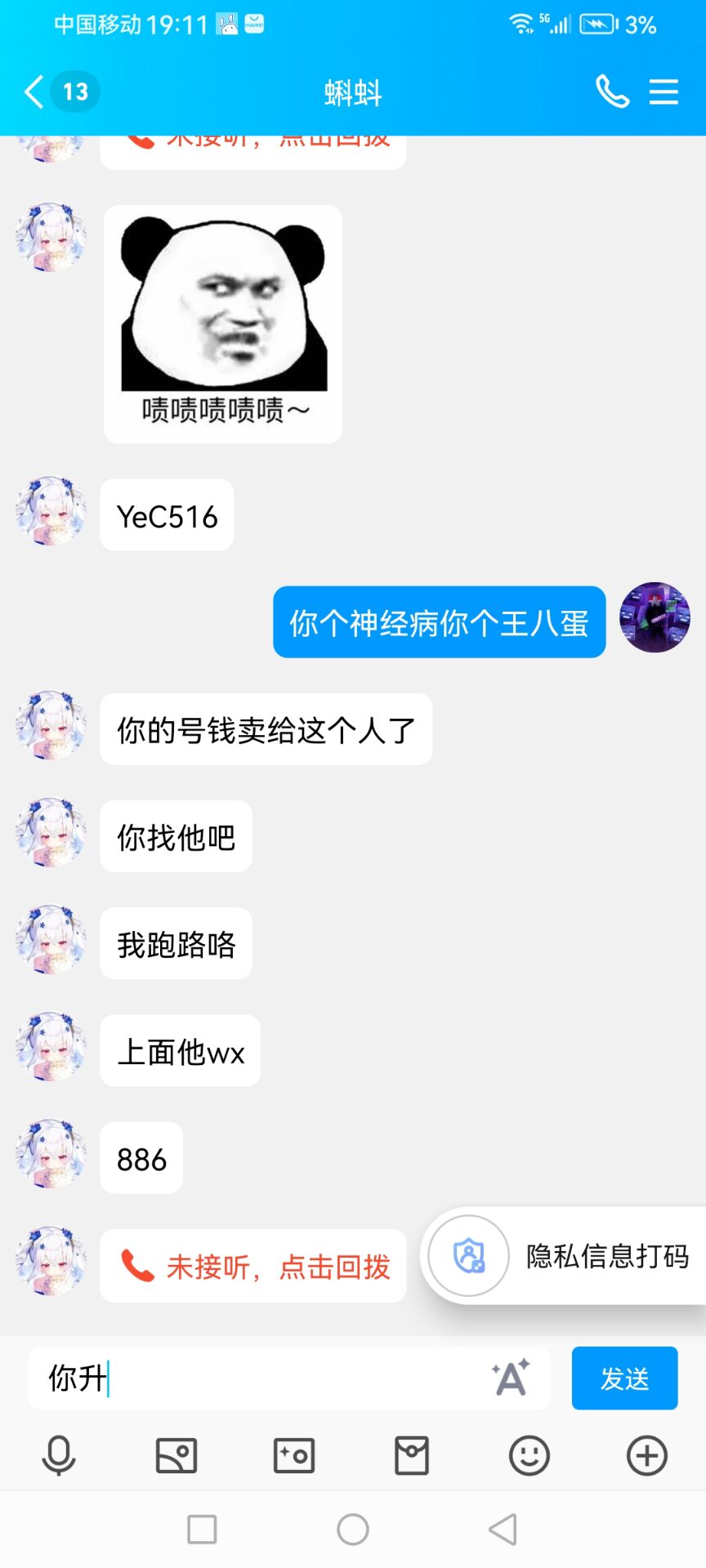Go back to the message list

pyautogui.click(x=34, y=91)
